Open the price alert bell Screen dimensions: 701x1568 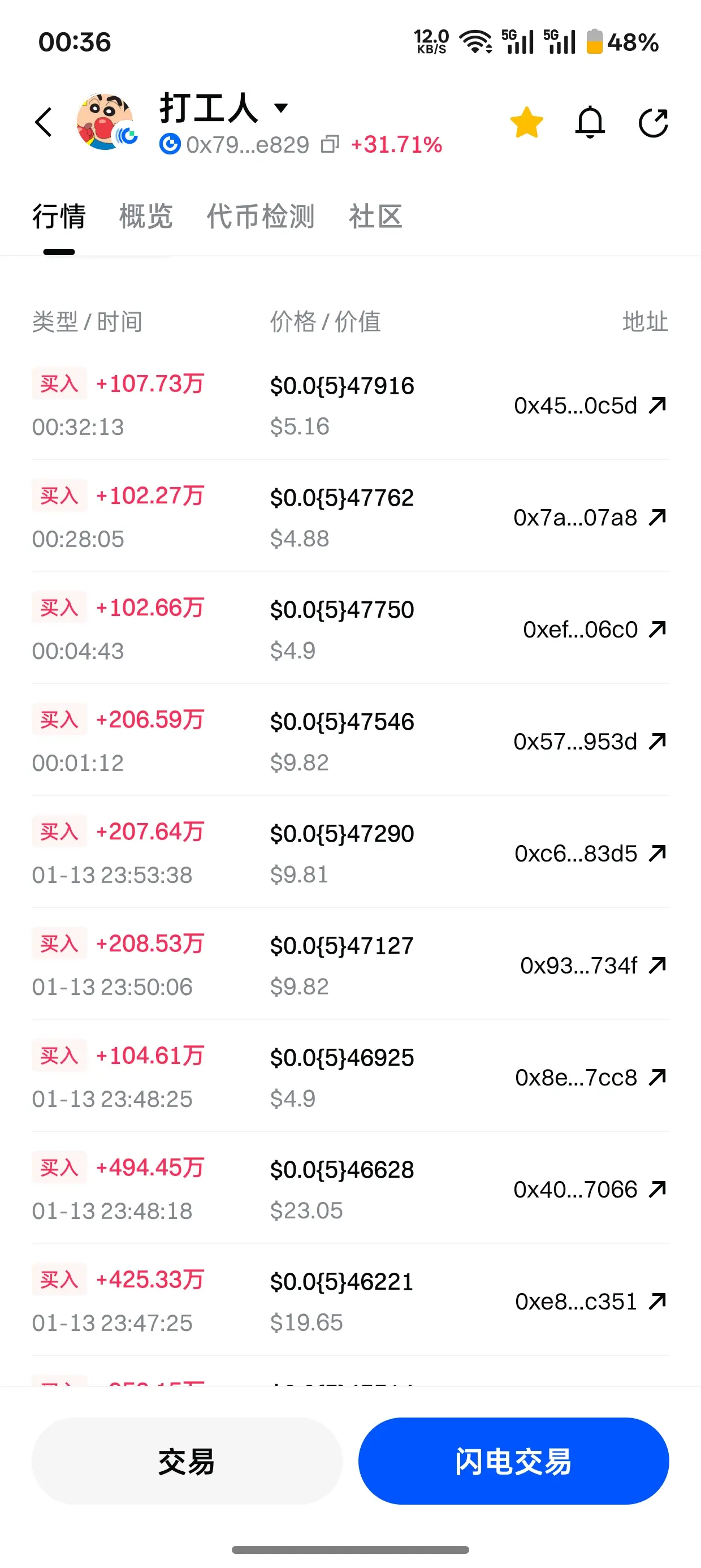[x=590, y=122]
